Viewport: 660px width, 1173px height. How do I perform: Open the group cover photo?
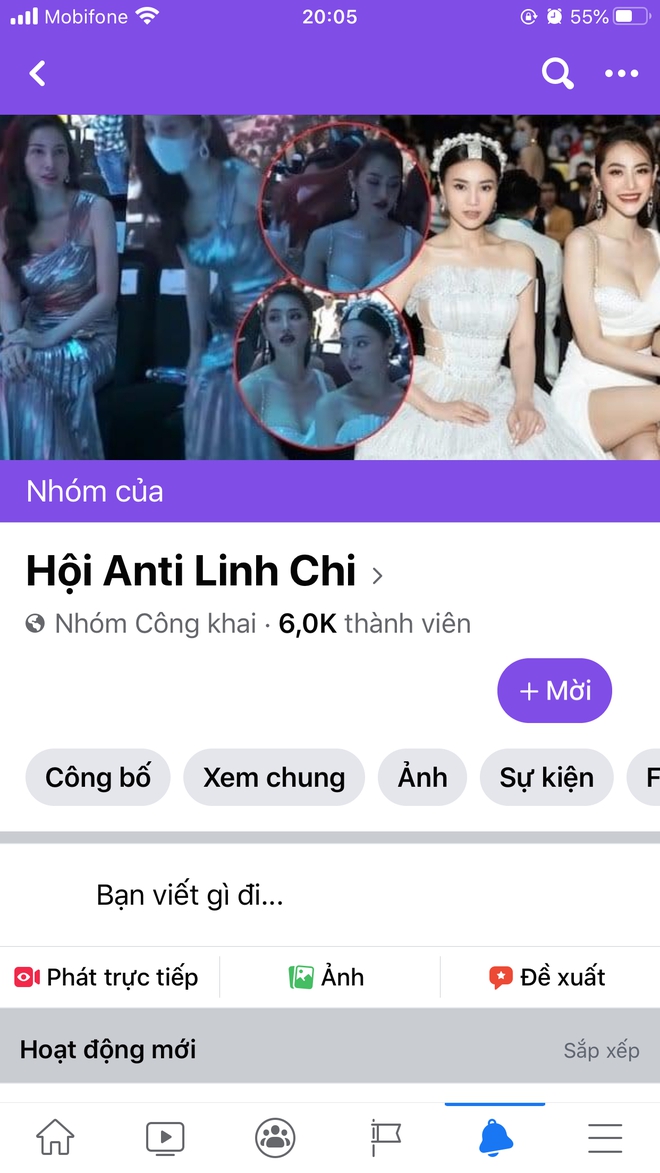(330, 287)
